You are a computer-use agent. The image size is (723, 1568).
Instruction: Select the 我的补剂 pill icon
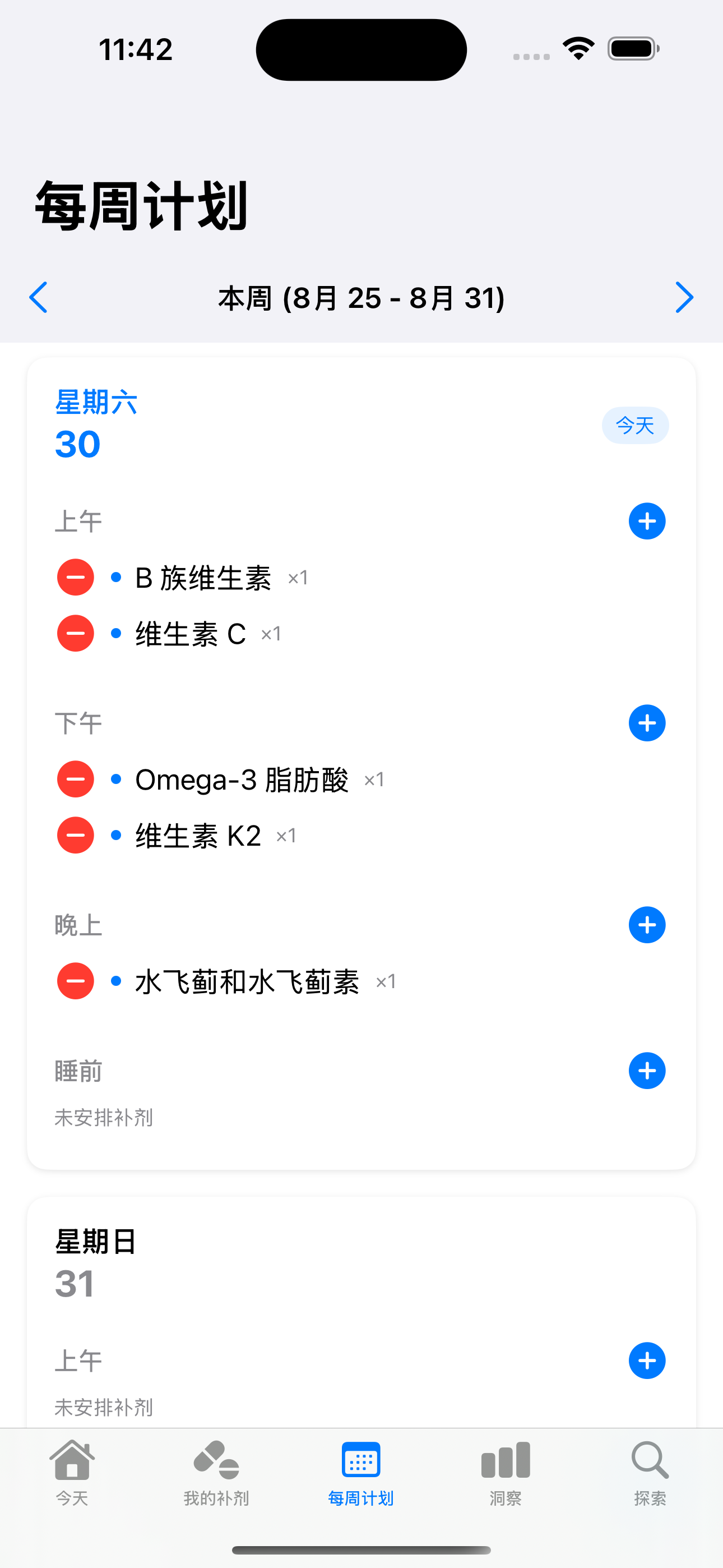217,1461
